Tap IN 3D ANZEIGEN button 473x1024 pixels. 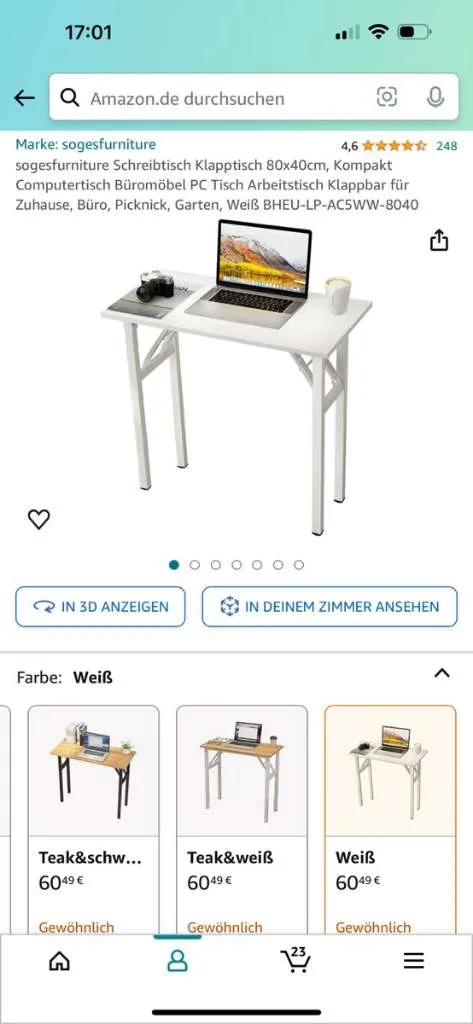click(101, 607)
